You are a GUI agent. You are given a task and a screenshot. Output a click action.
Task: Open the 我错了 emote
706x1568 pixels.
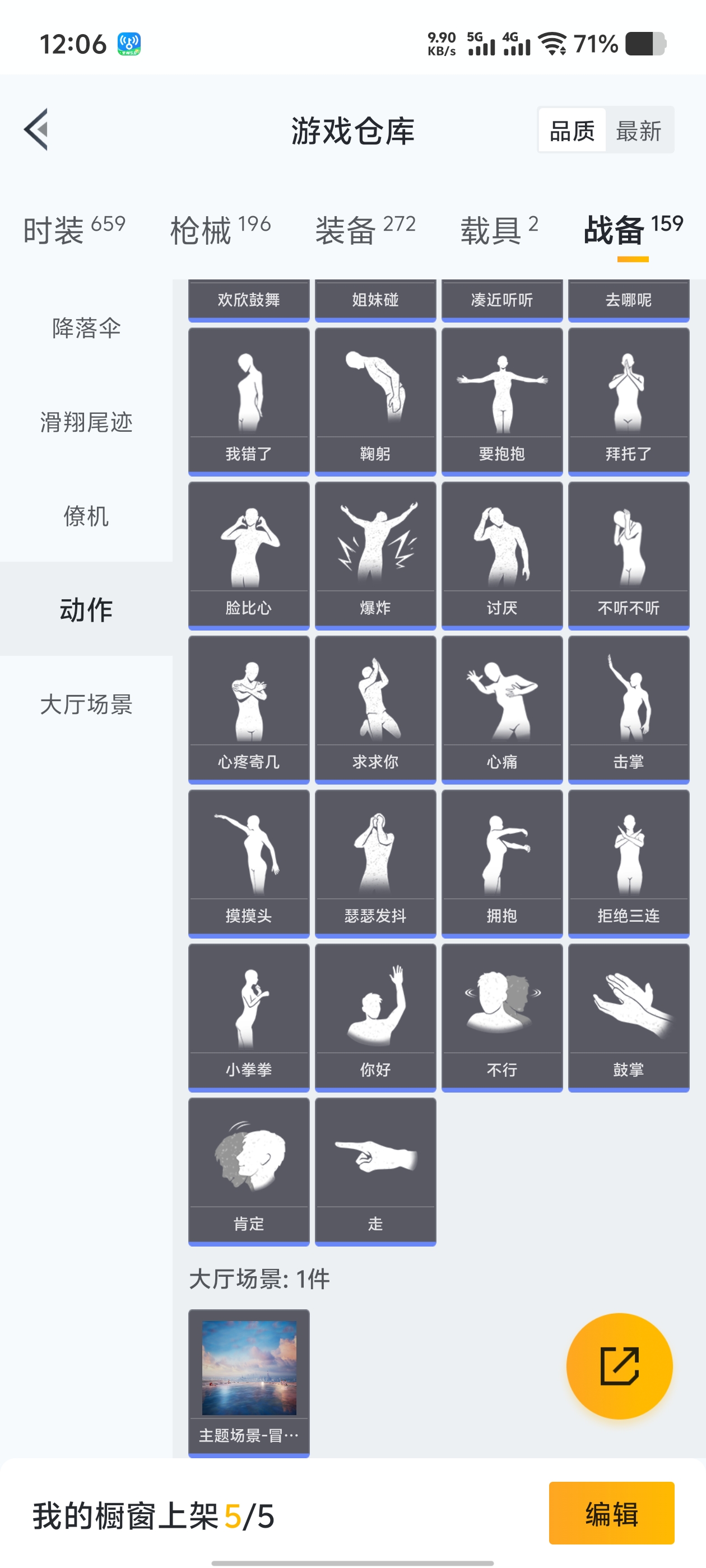(249, 402)
